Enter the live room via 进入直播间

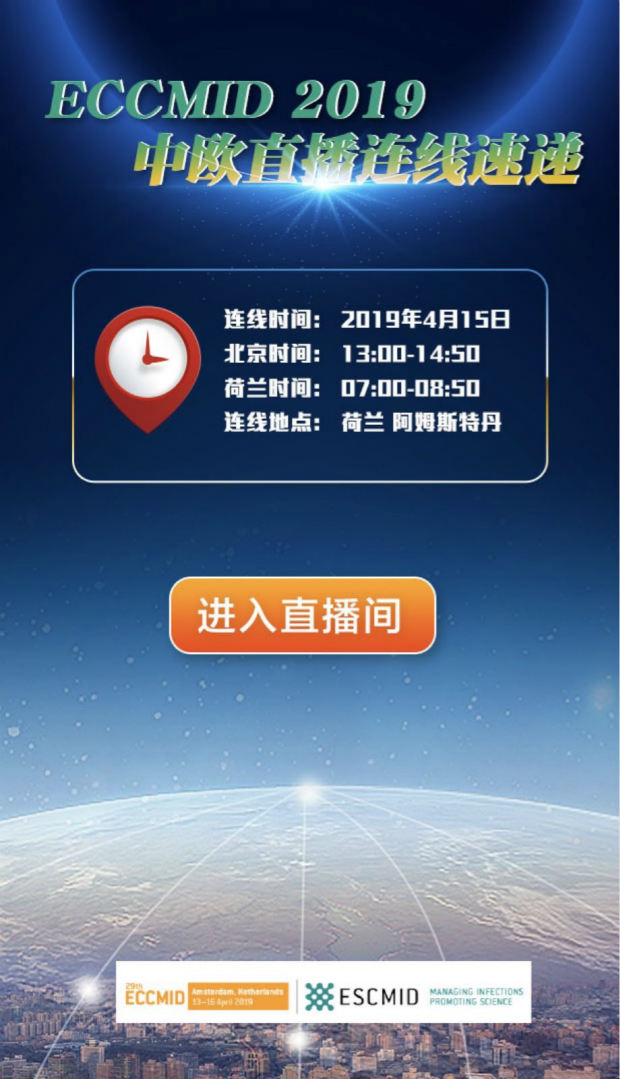[302, 615]
